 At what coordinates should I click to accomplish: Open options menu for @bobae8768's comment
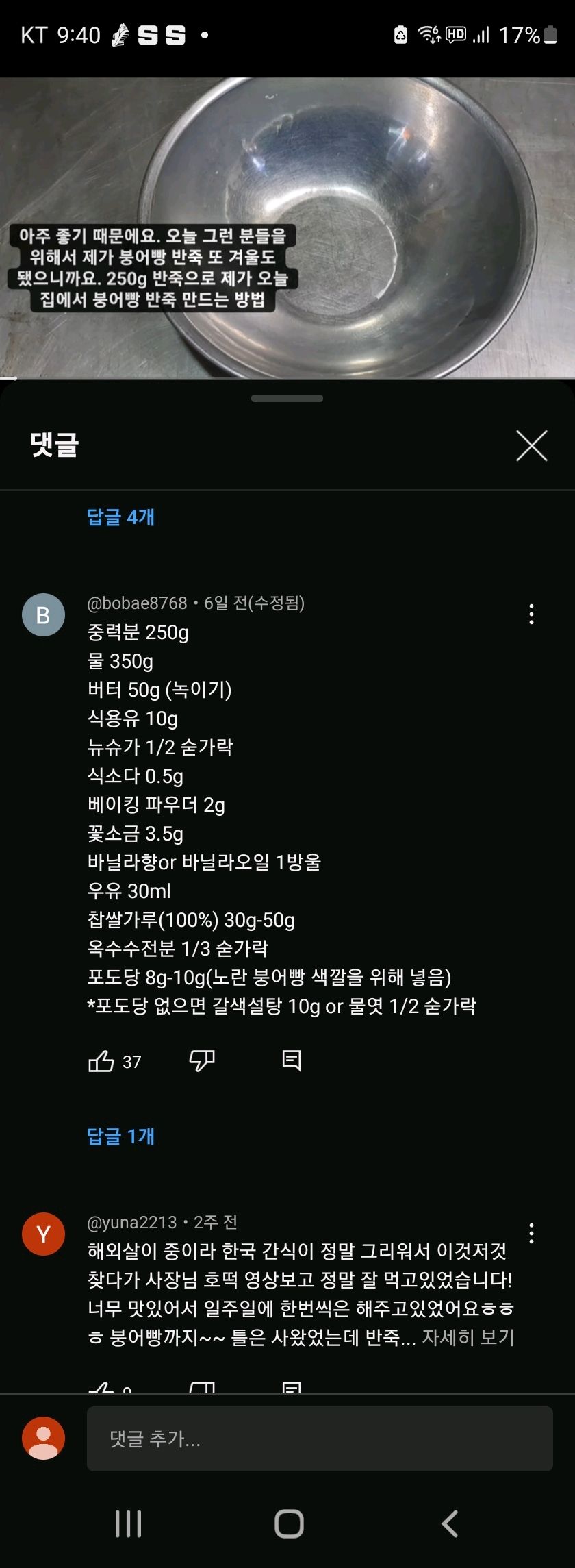(x=531, y=614)
